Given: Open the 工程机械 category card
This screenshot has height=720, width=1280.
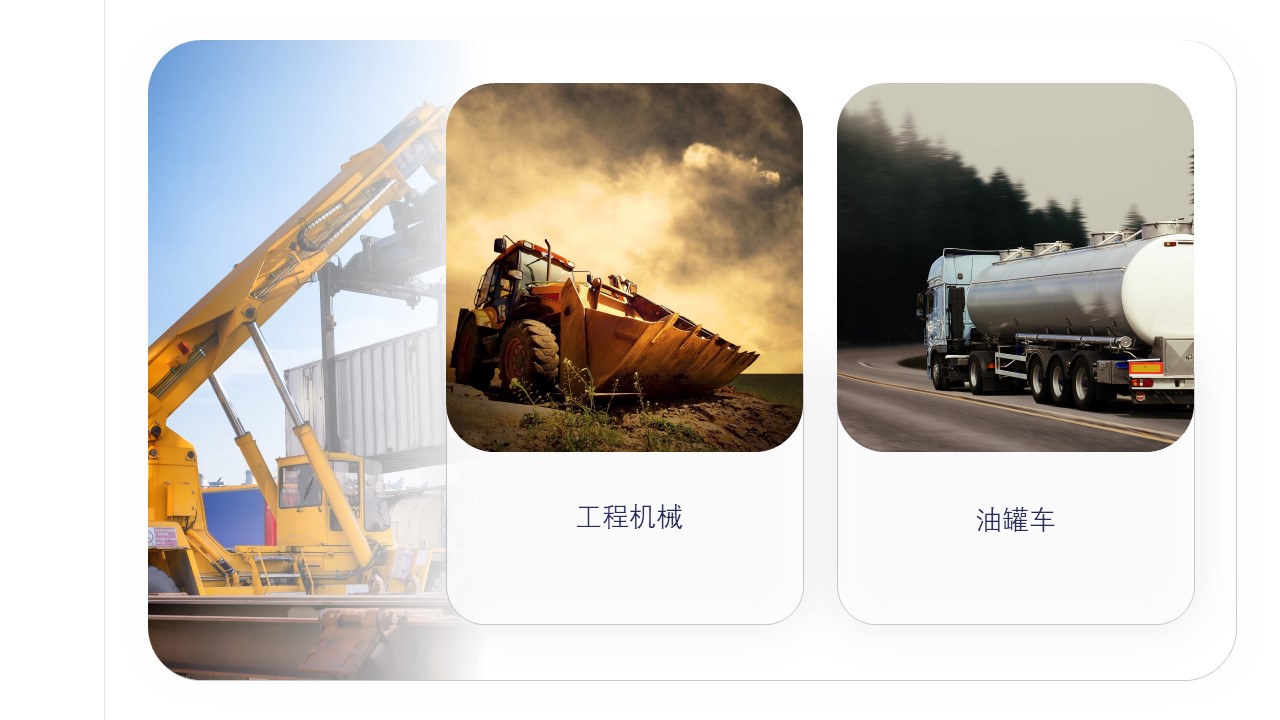Looking at the screenshot, I should (x=625, y=353).
